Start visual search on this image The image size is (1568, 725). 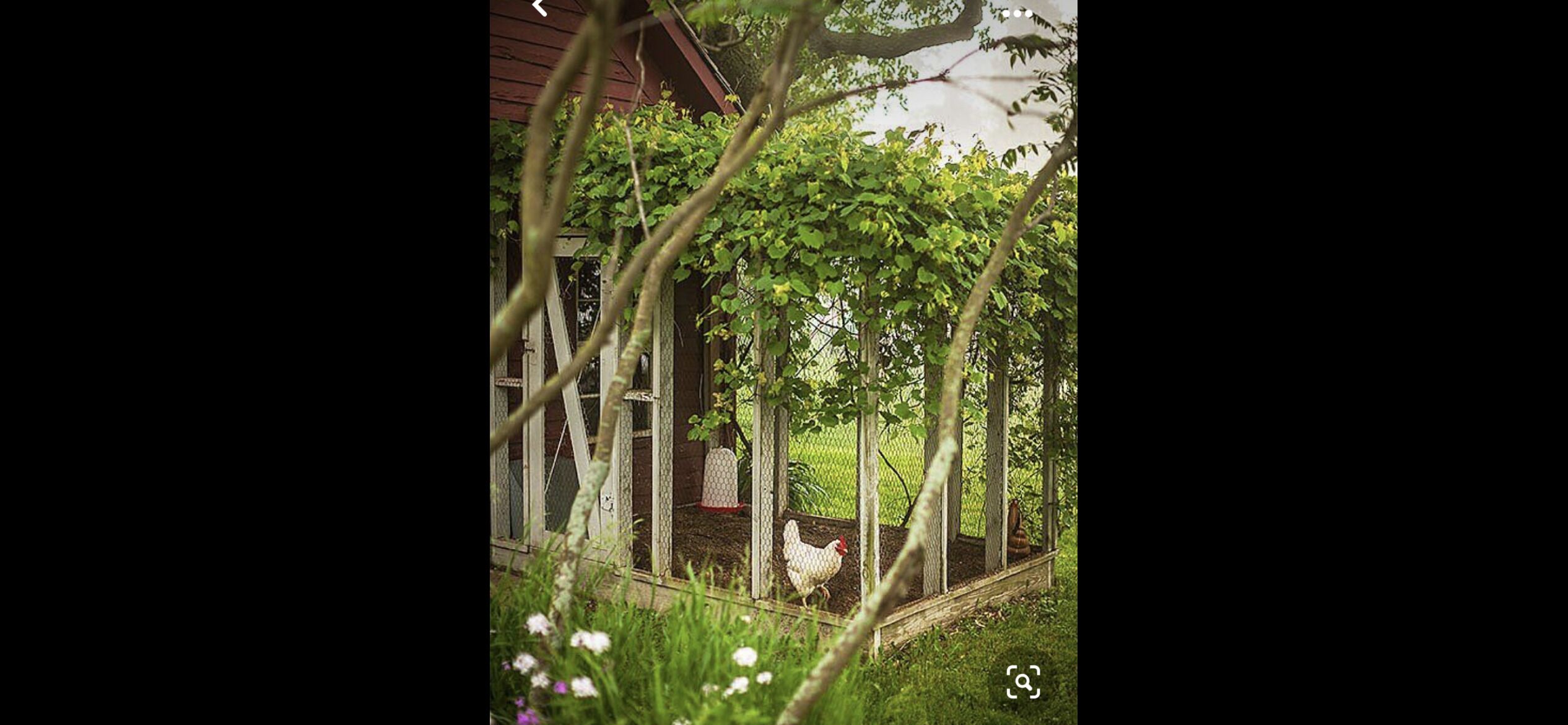[1023, 682]
